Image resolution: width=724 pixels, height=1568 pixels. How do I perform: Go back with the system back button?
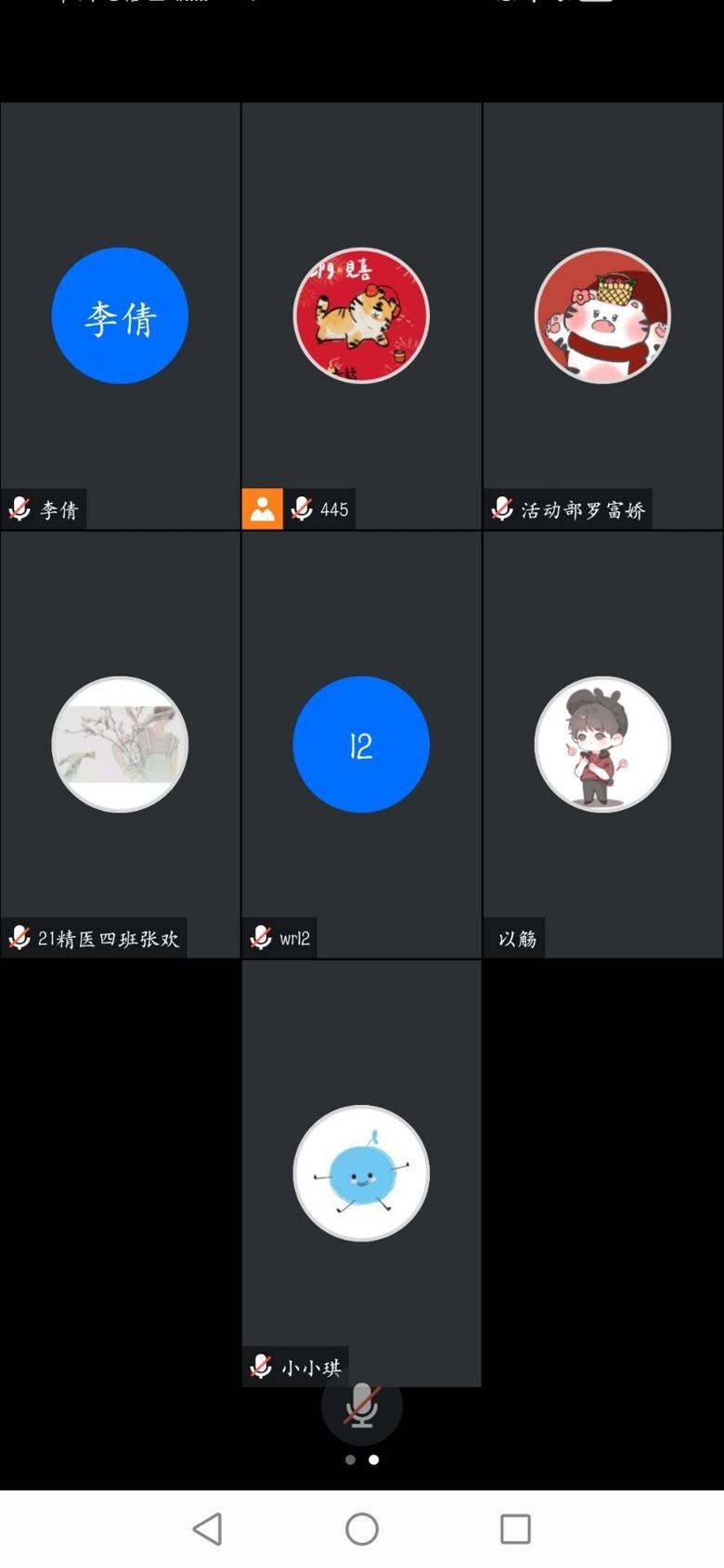tap(207, 1529)
